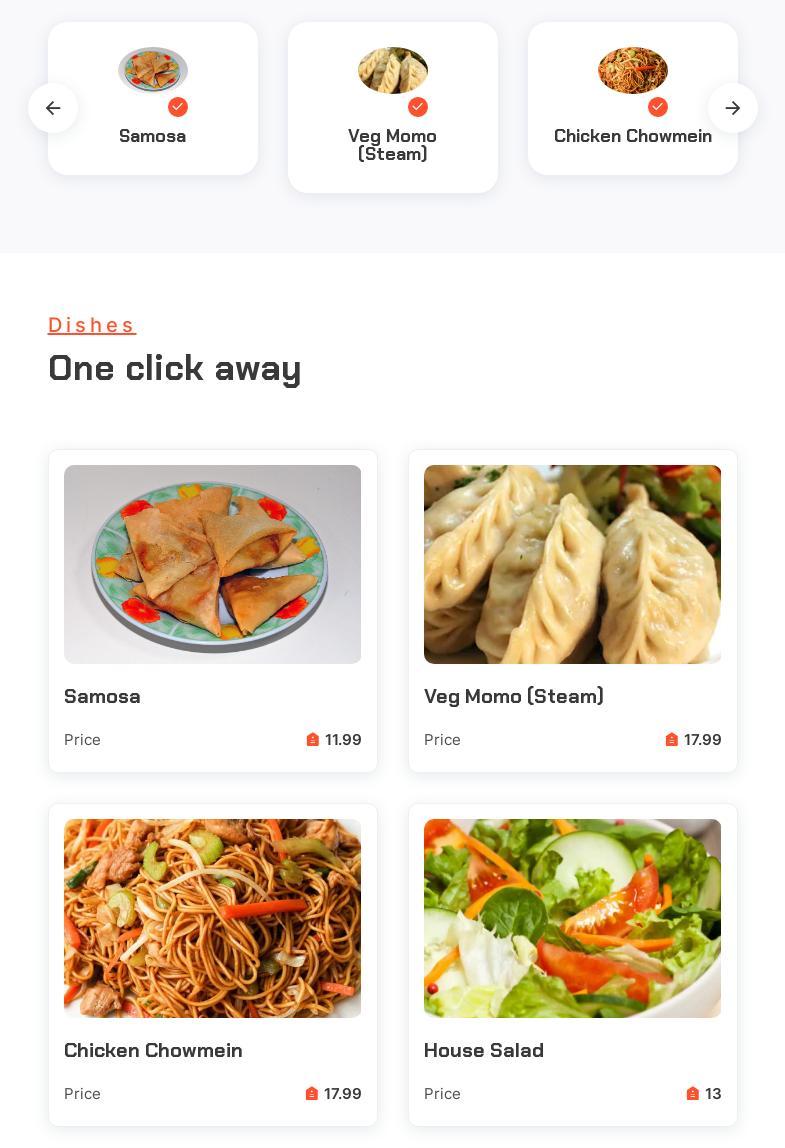785x1148 pixels.
Task: Follow the underlined Dishes link
Action: pos(92,325)
